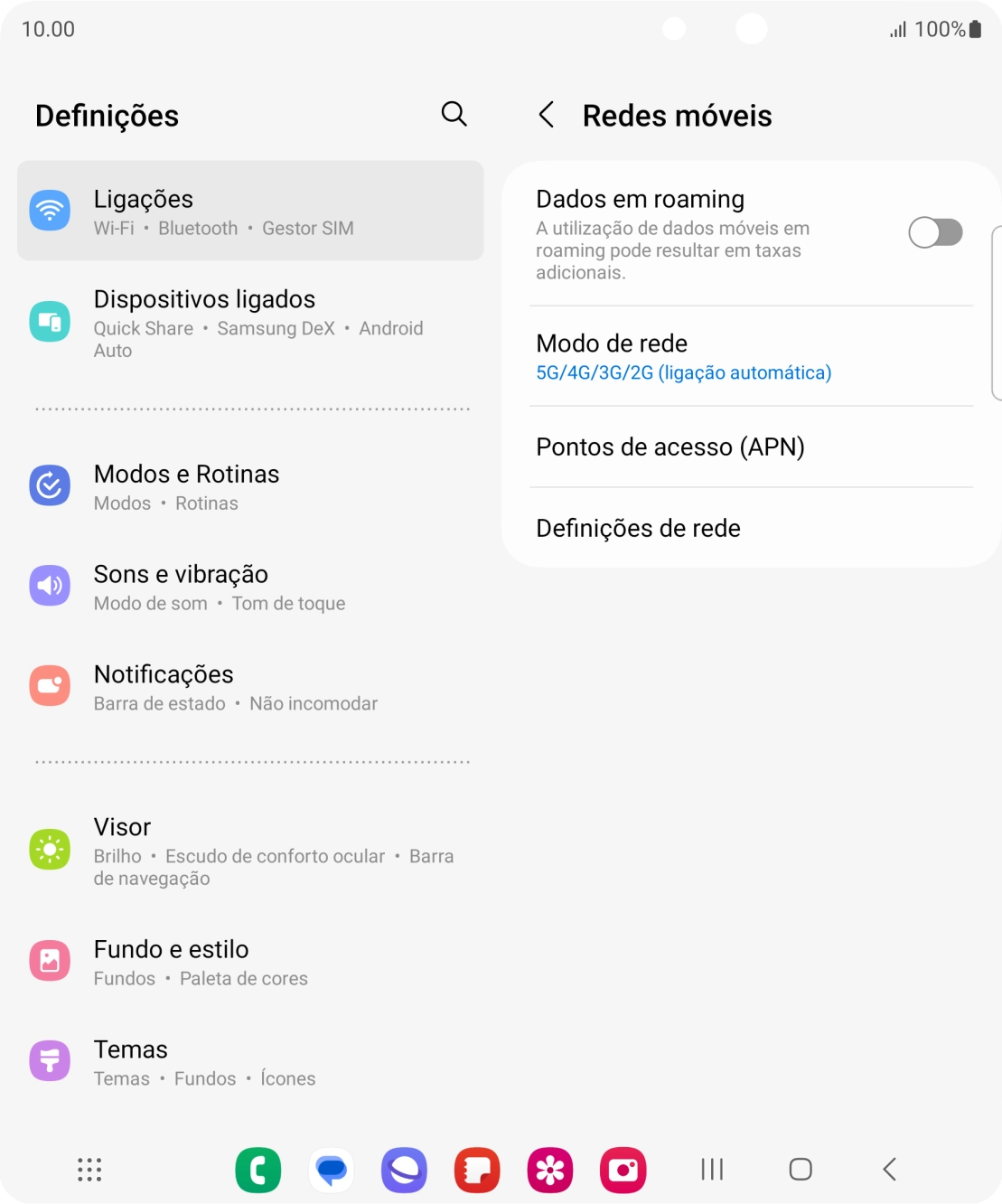Open the Camera app from the dock

[x=623, y=1171]
